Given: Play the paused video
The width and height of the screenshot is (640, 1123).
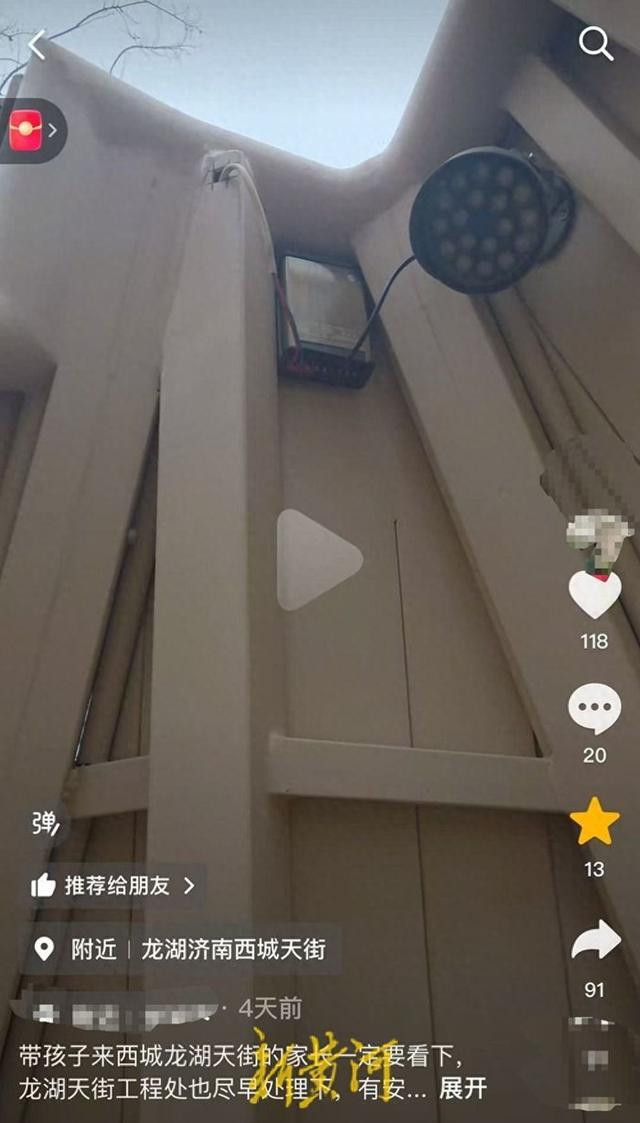Looking at the screenshot, I should (319, 560).
